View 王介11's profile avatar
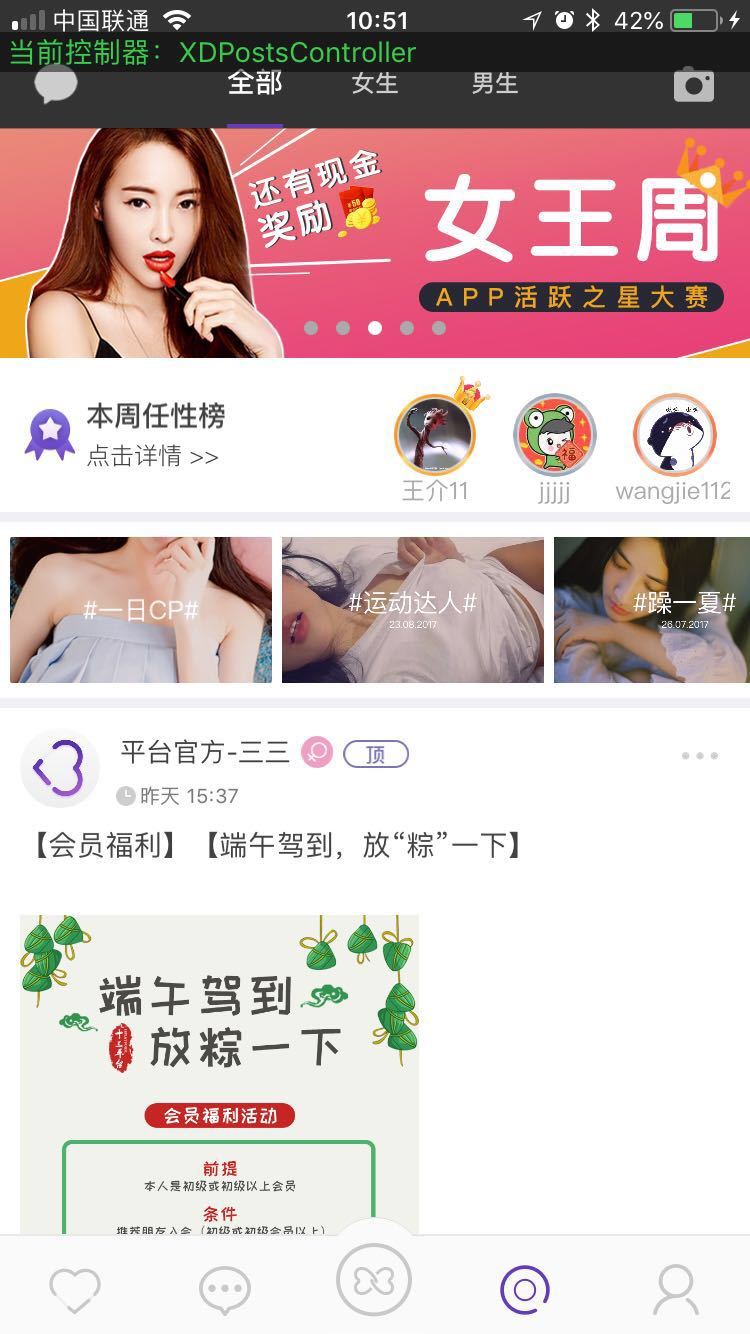 coord(435,435)
